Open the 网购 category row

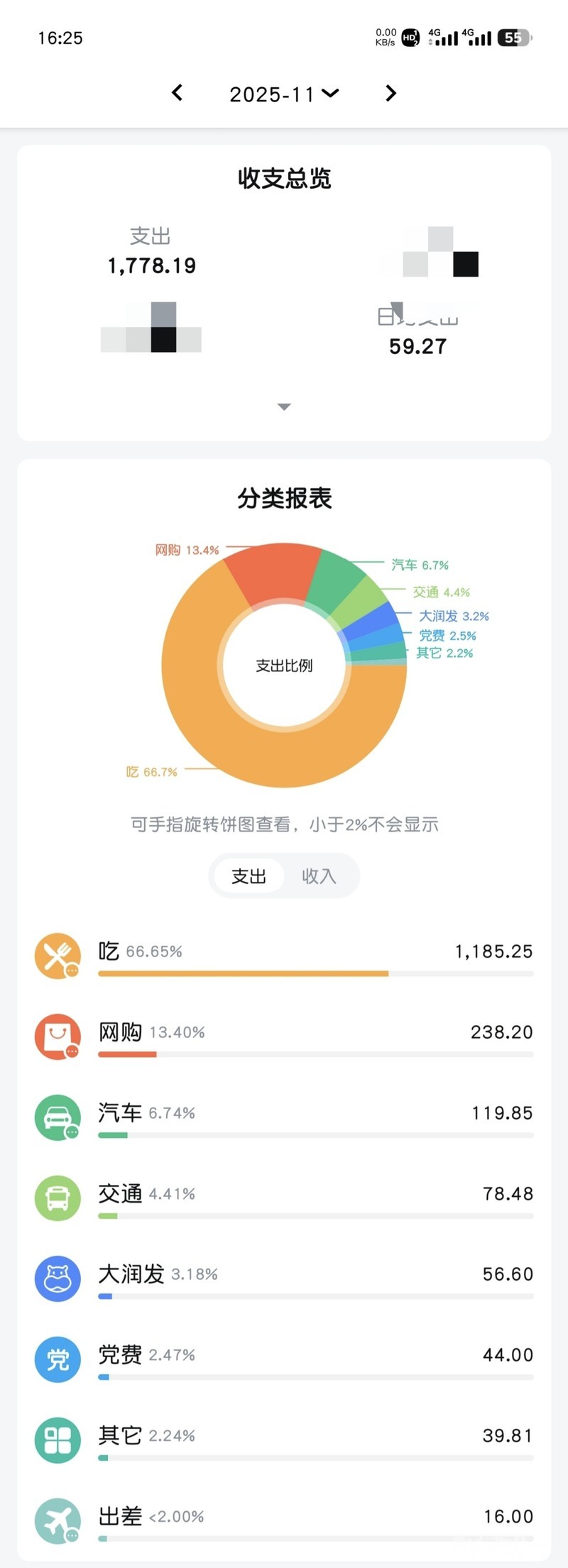[284, 1037]
